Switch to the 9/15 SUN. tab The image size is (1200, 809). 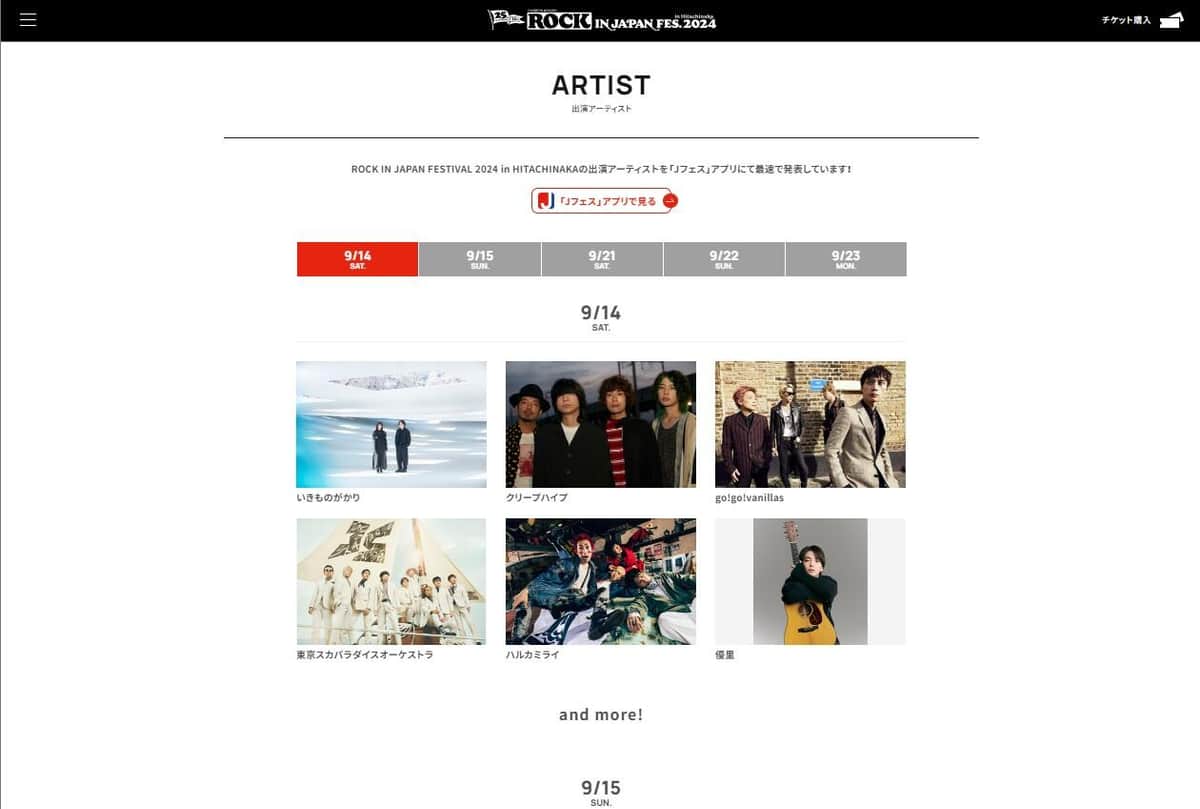tap(479, 259)
